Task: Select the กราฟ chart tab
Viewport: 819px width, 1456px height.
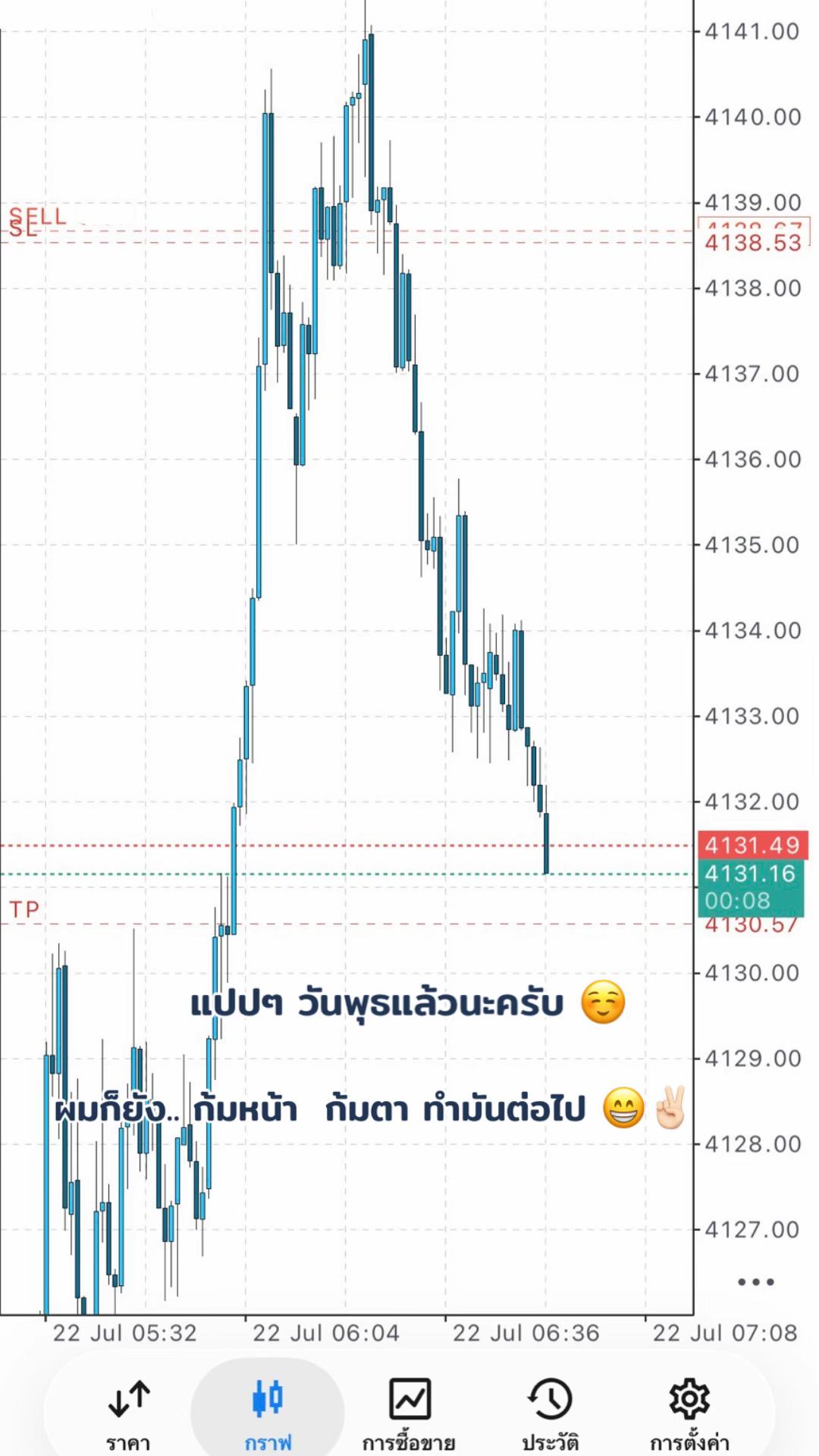Action: pyautogui.click(x=268, y=1413)
